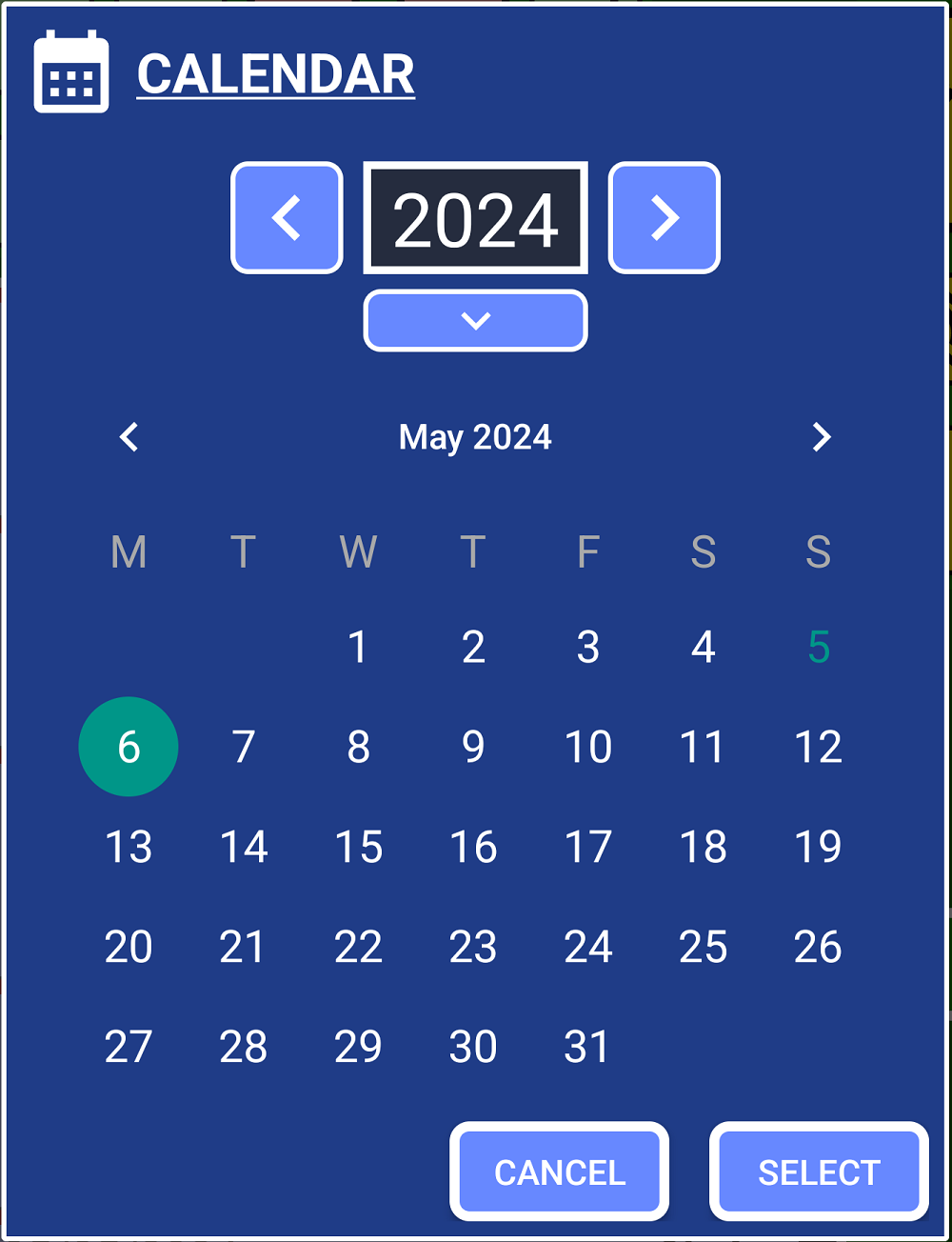952x1242 pixels.
Task: Cancel the date selection
Action: pyautogui.click(x=560, y=1172)
